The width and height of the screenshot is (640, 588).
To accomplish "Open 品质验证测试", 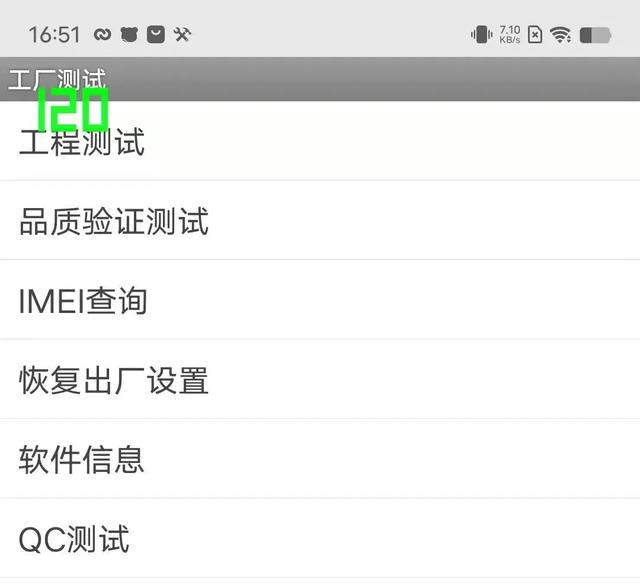I will pos(320,220).
